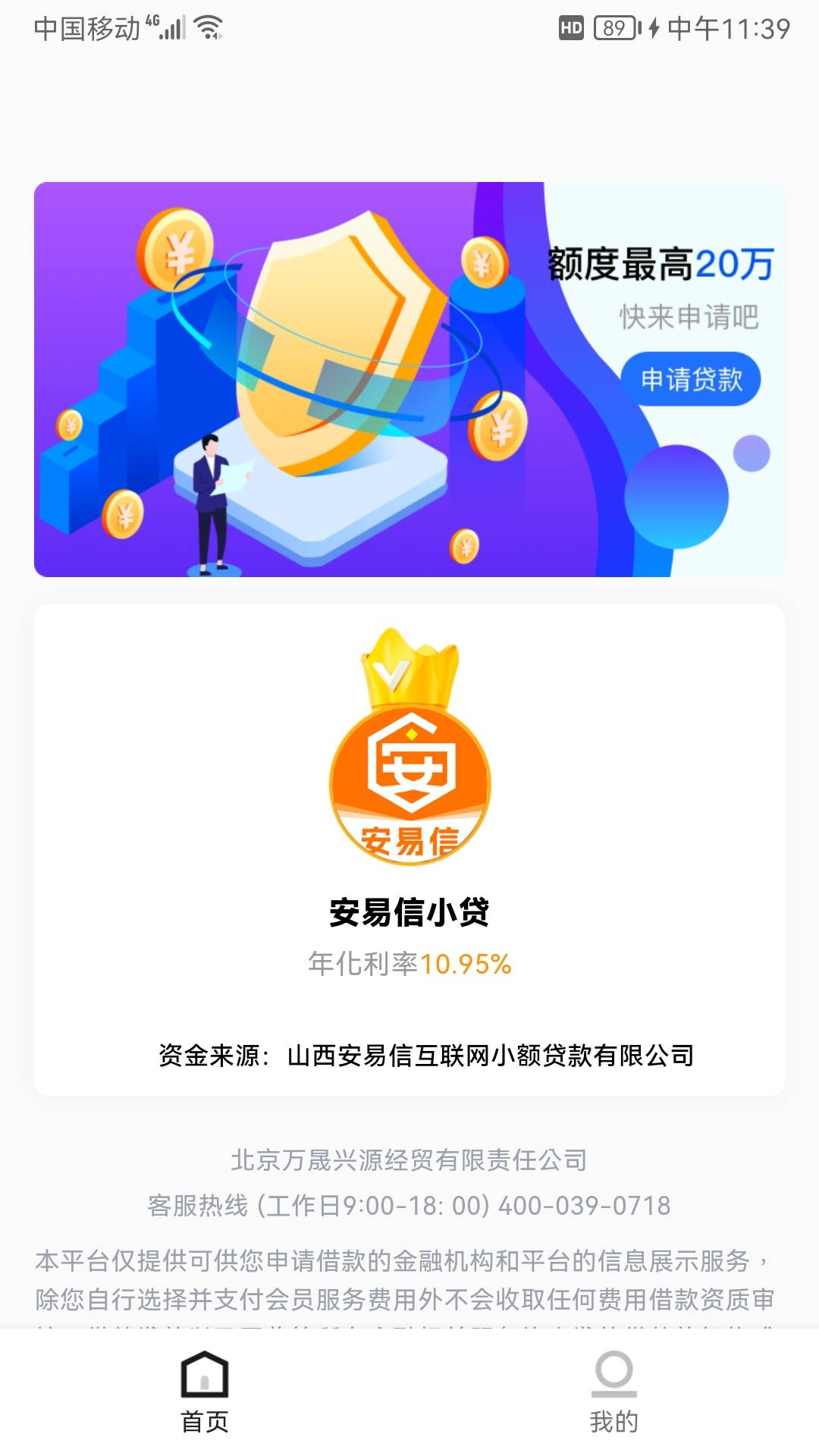The width and height of the screenshot is (819, 1456).
Task: Open the 安易信小贷 loan card
Action: (409, 849)
